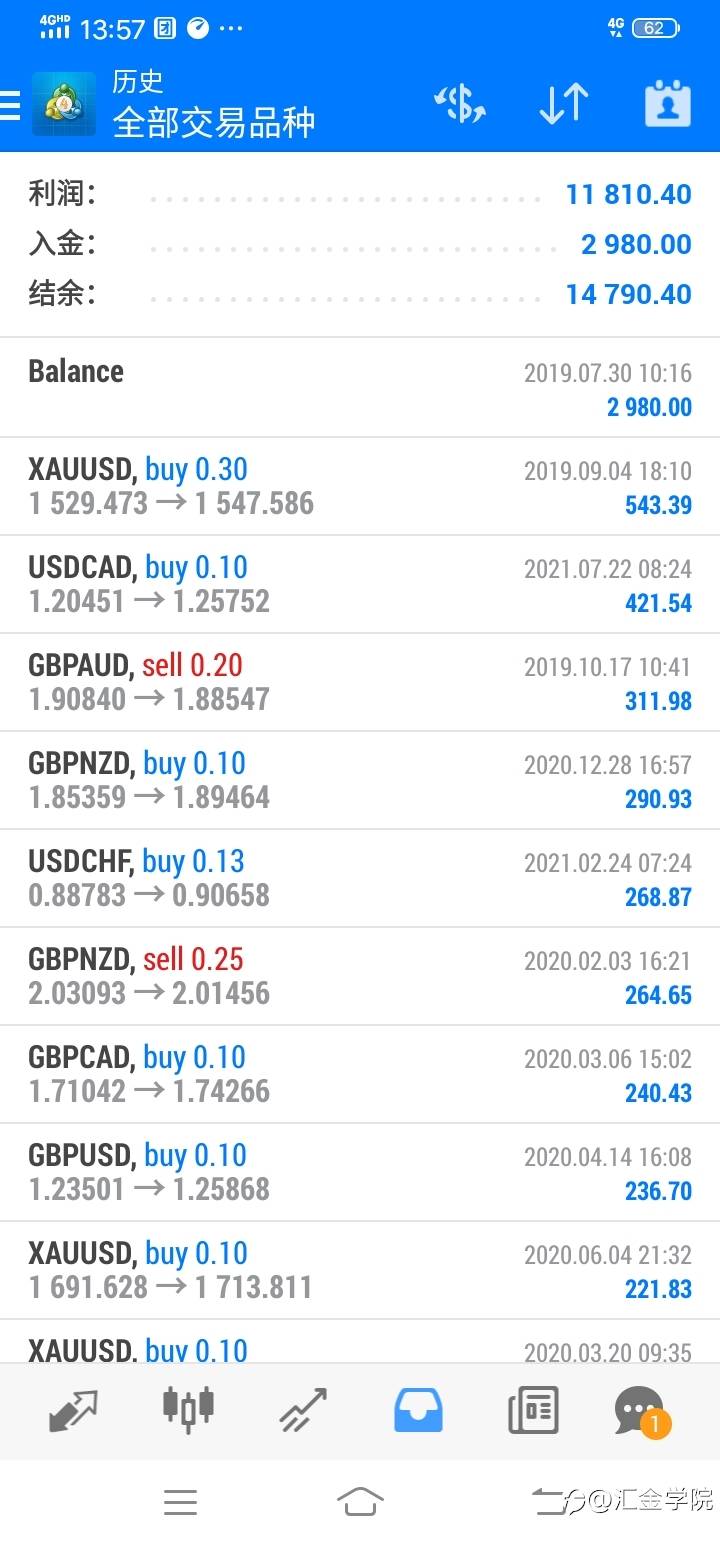This screenshot has width=720, height=1544.
Task: Open the side drawer menu
Action: point(12,104)
